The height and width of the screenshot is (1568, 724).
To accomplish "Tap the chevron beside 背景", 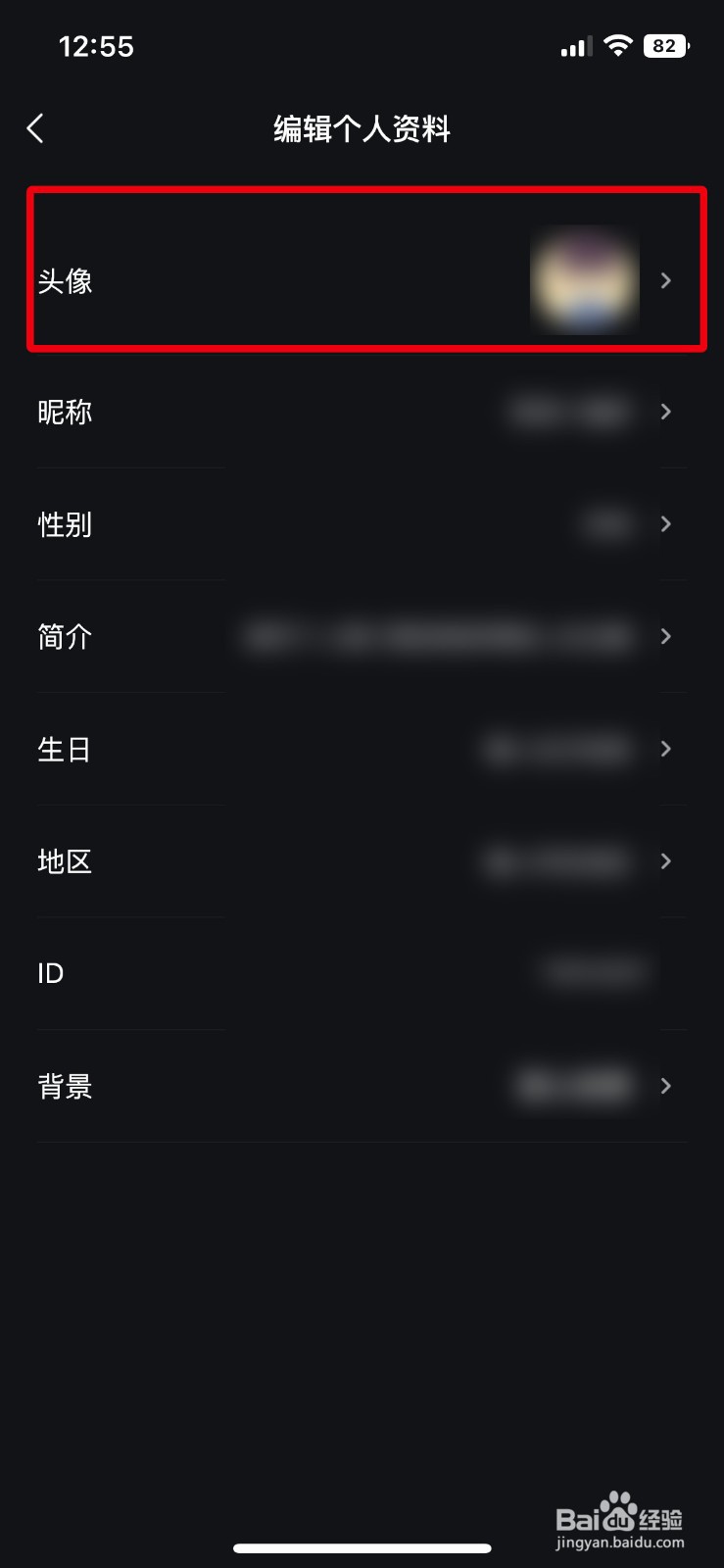I will click(x=665, y=1086).
